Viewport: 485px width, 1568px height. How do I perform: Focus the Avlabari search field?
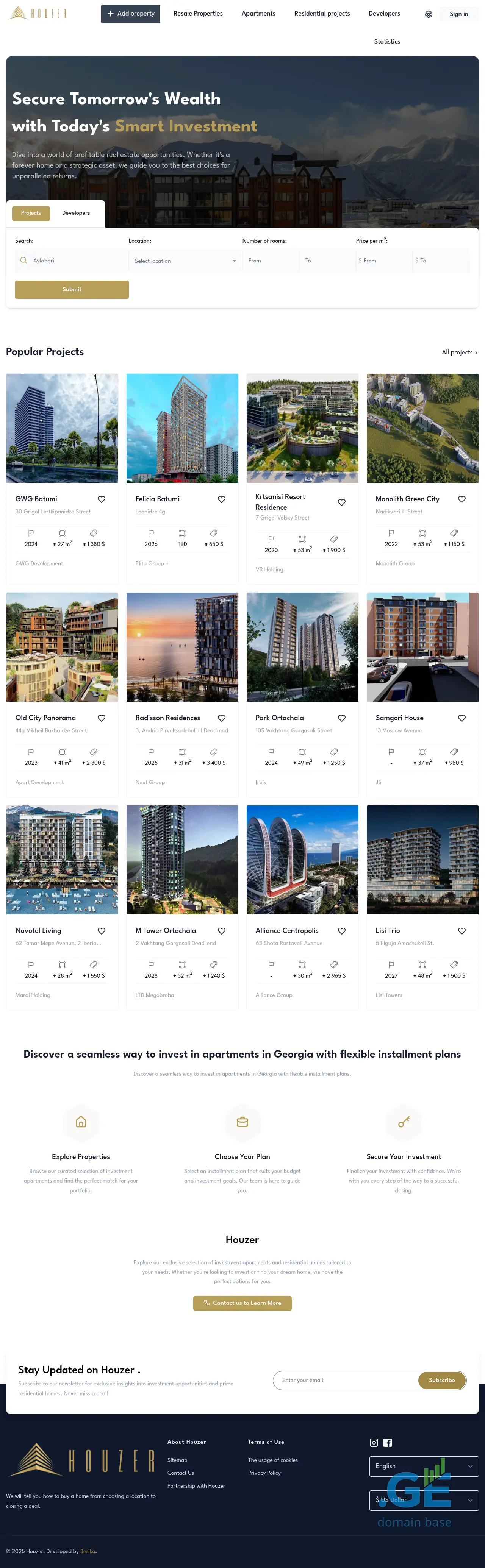click(x=76, y=261)
